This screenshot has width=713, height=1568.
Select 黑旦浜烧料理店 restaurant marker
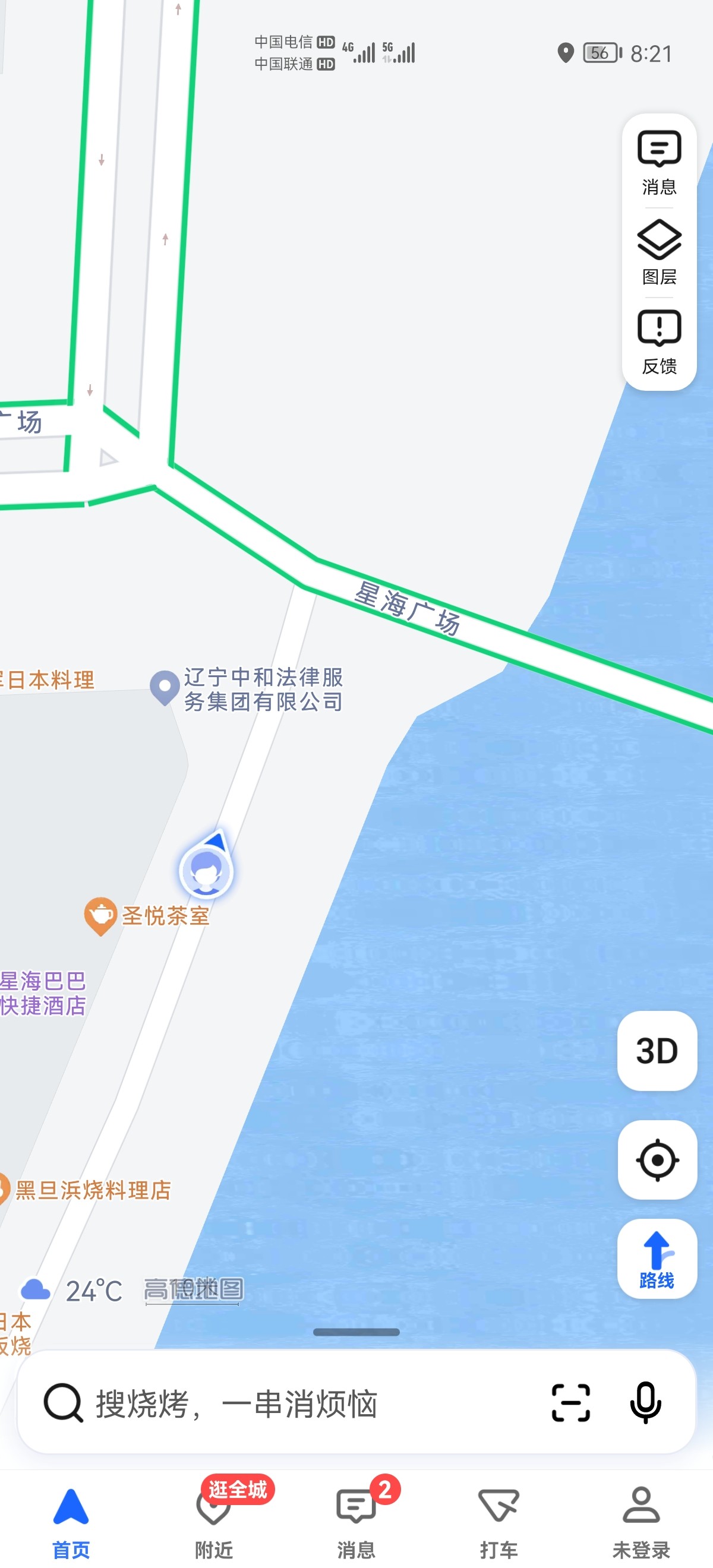coord(92,1190)
